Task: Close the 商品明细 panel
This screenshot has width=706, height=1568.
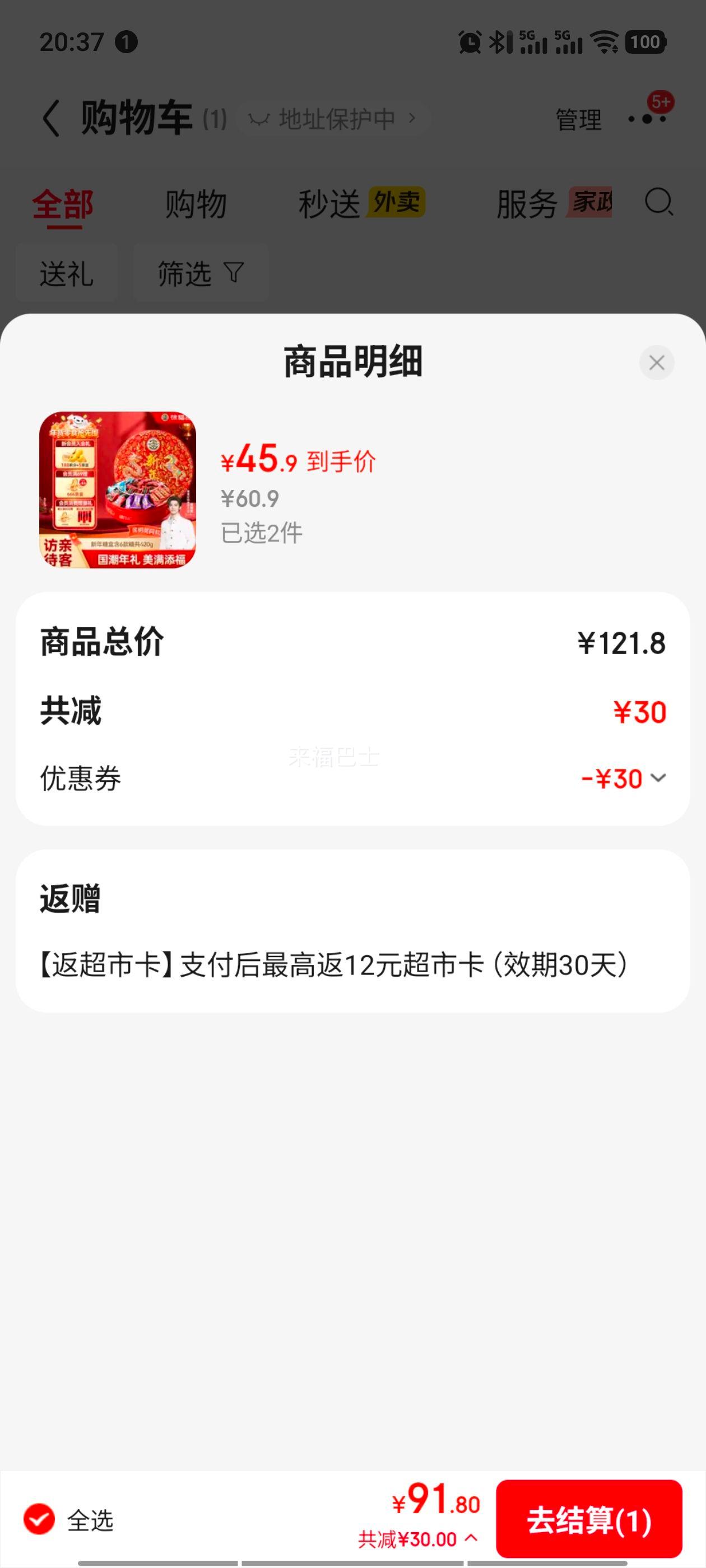Action: click(656, 363)
